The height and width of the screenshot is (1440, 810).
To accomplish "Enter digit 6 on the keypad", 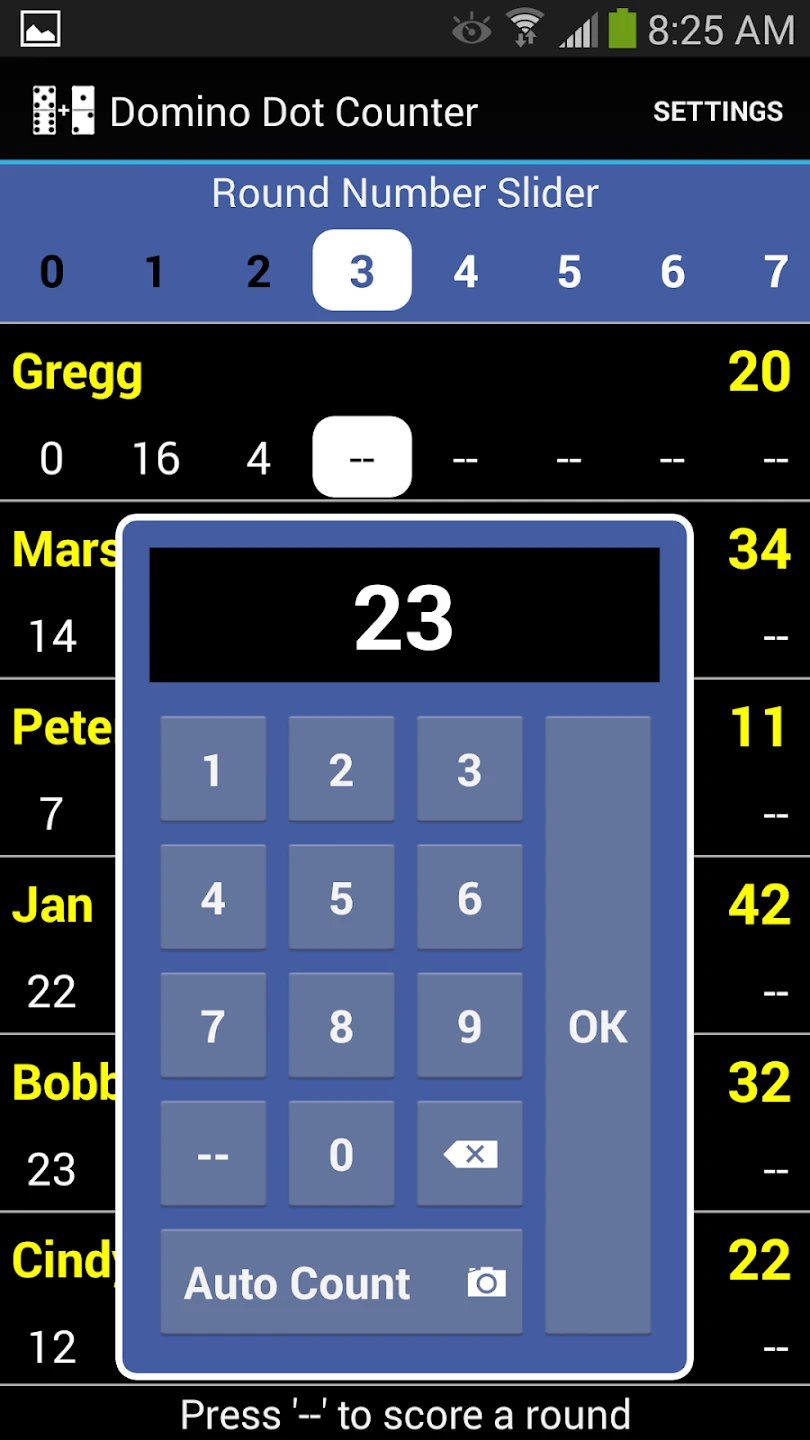I will pos(469,897).
